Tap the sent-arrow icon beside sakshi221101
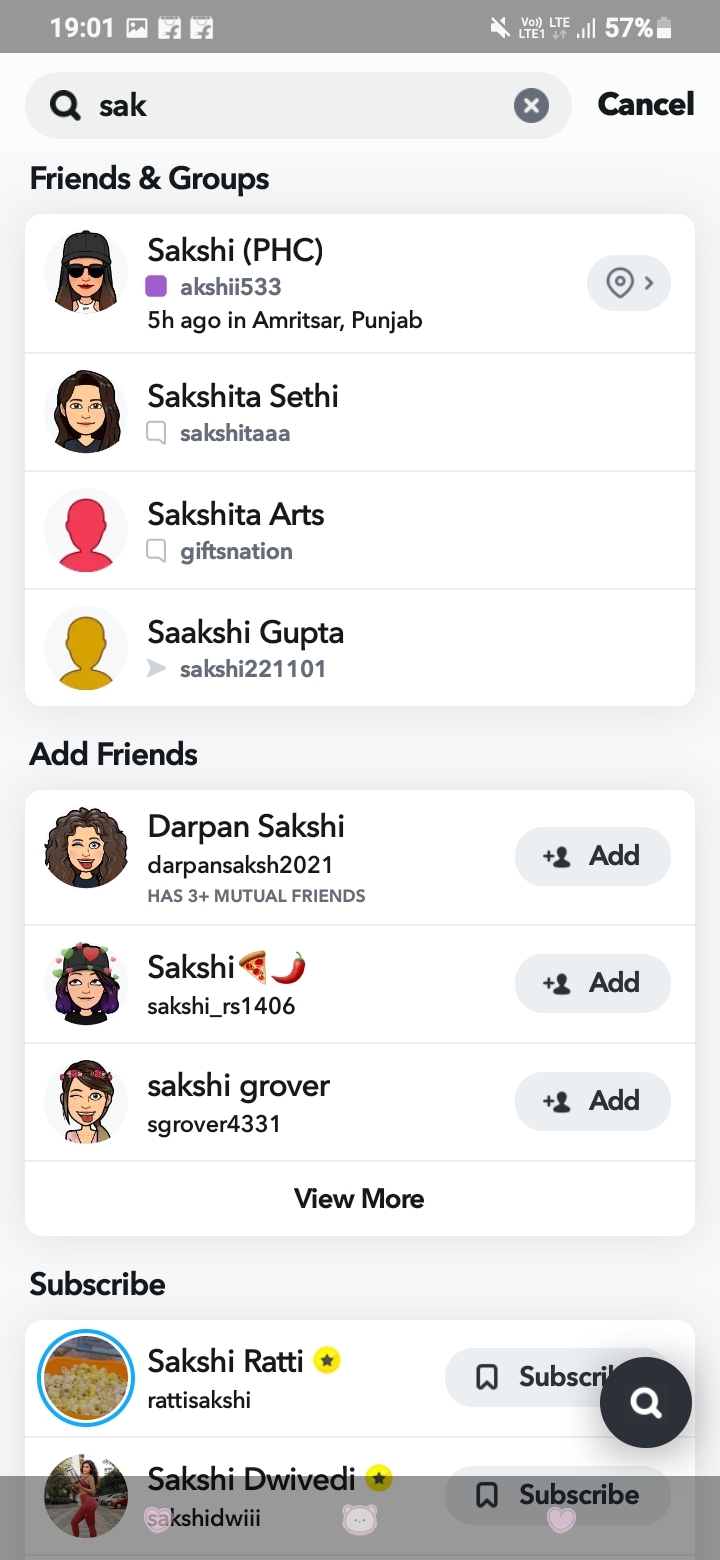720x1560 pixels. tap(158, 669)
